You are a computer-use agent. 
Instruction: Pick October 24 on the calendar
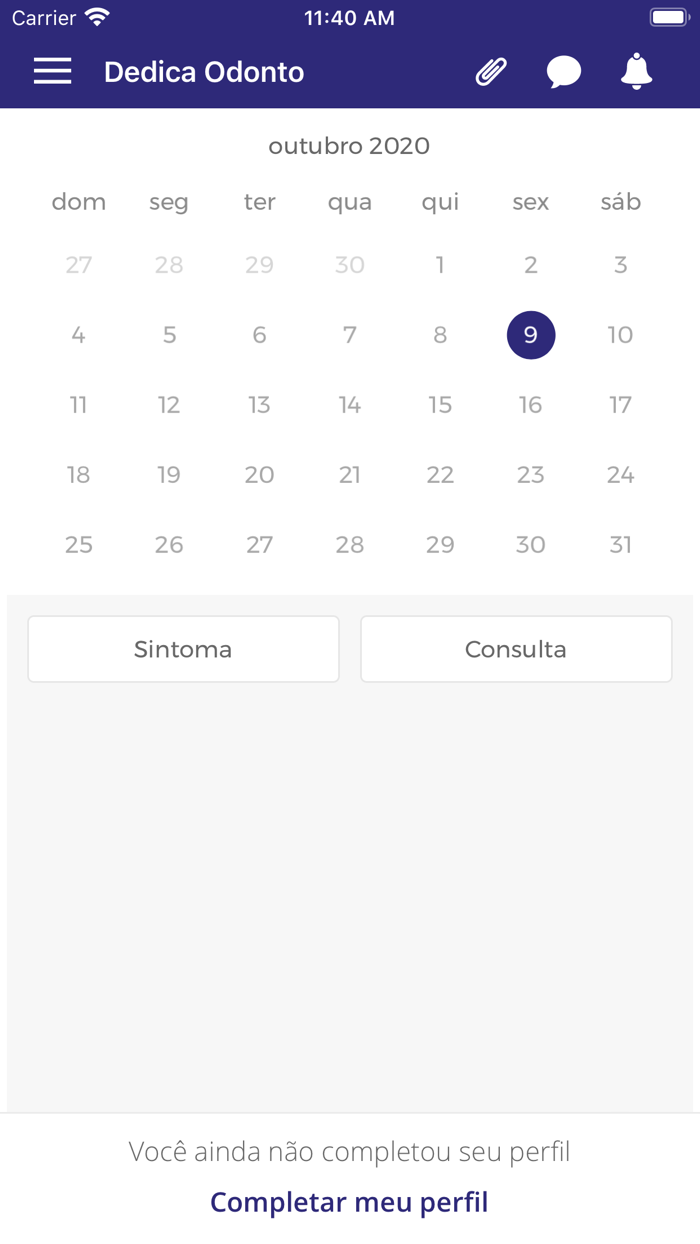621,475
